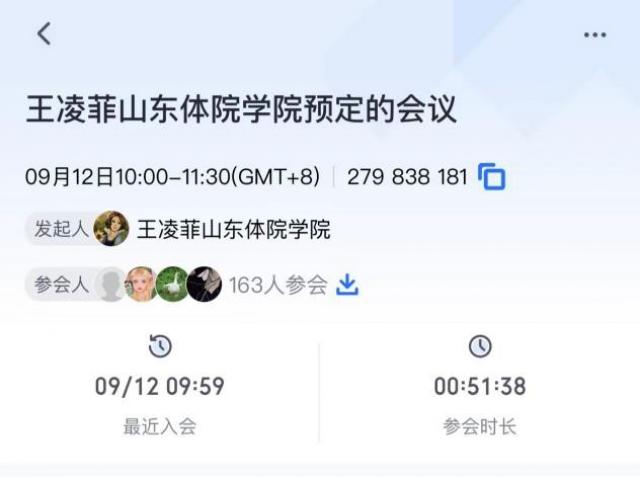Copy meeting ID 279 838 181
This screenshot has height=478, width=640.
pos(492,177)
